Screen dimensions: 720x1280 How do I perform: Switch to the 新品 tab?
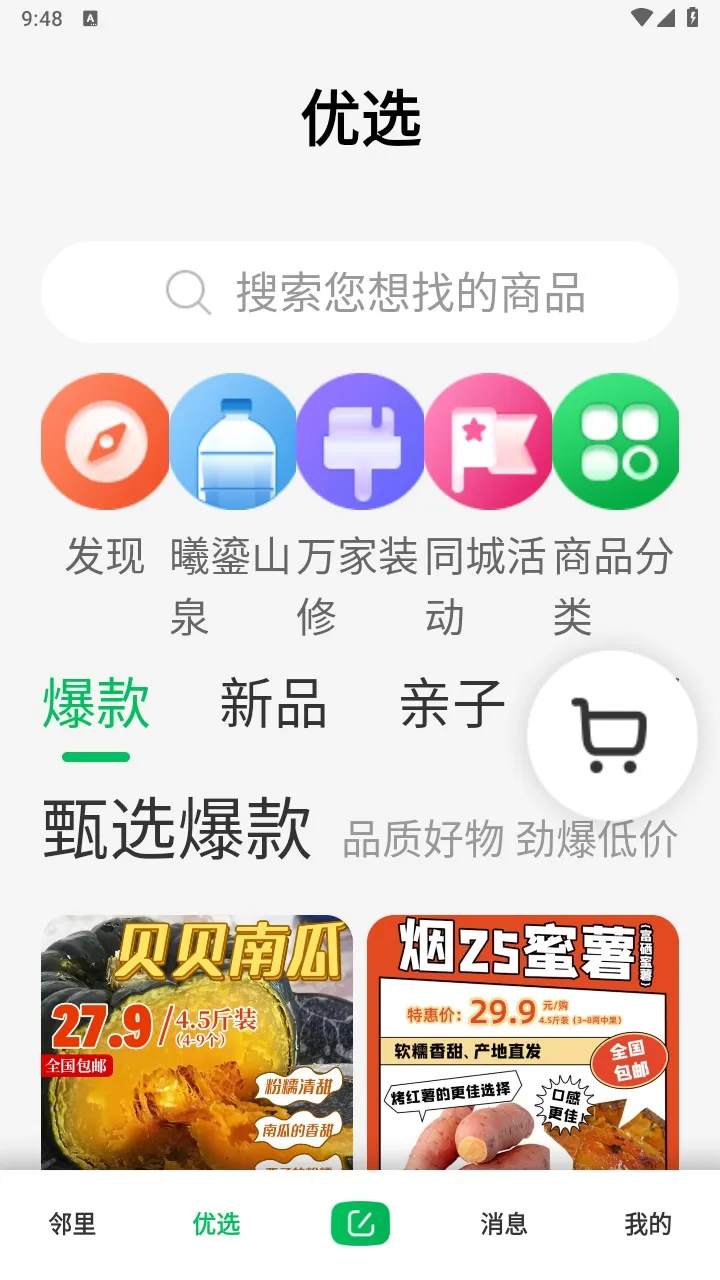273,704
